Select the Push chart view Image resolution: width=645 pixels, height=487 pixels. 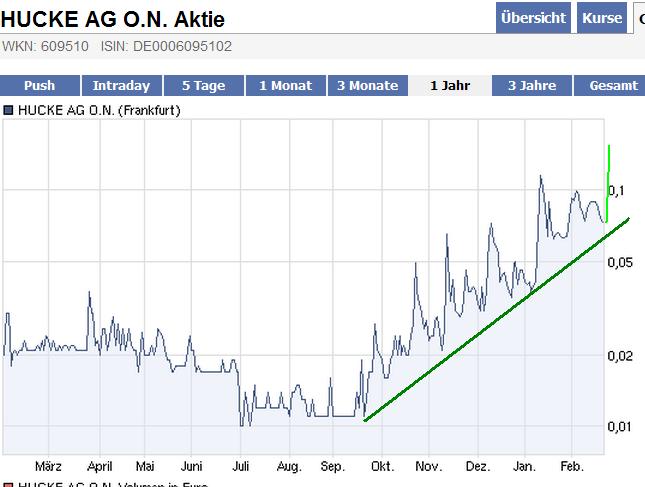[x=39, y=86]
